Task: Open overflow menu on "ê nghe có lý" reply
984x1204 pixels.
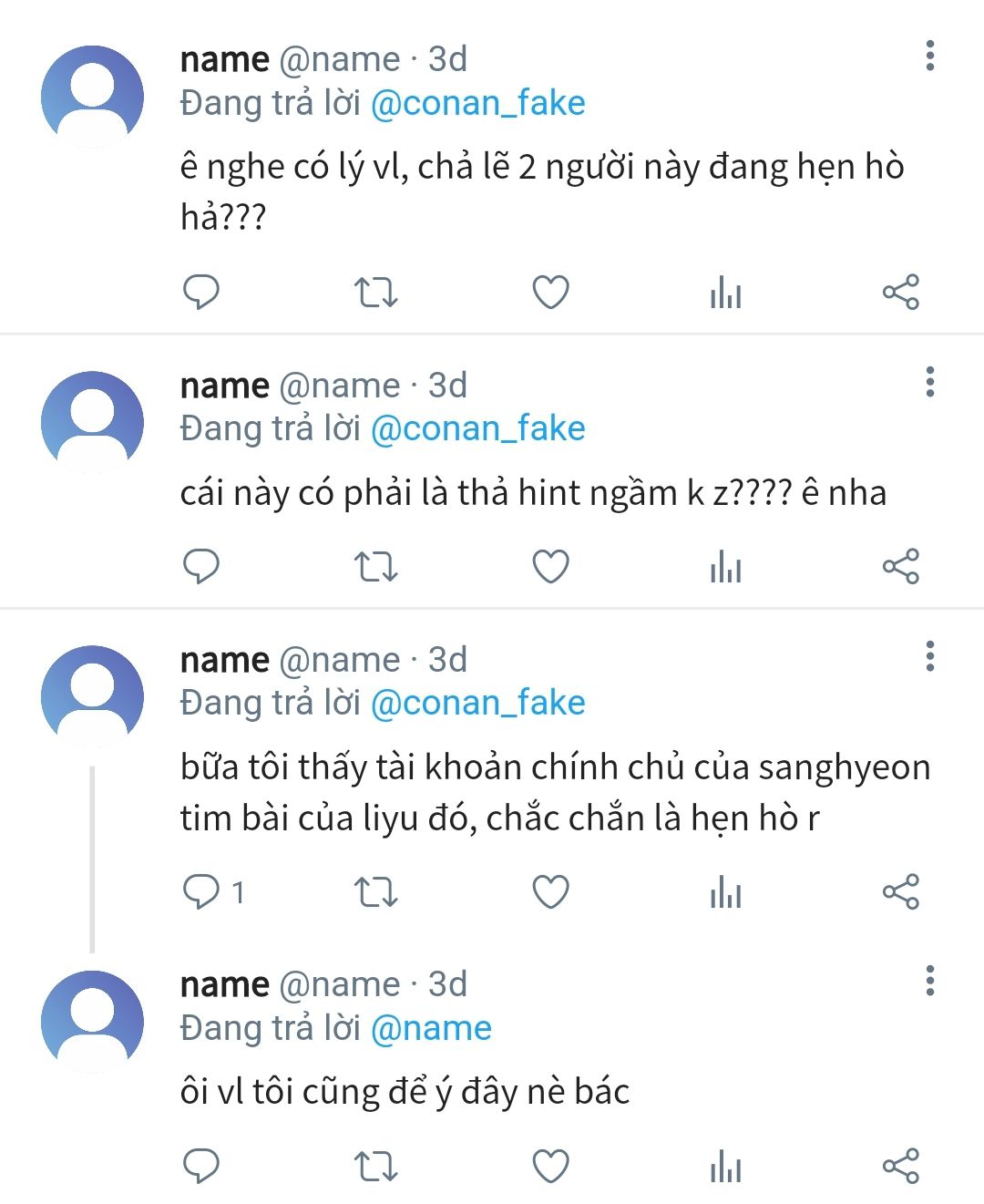Action: 929,57
